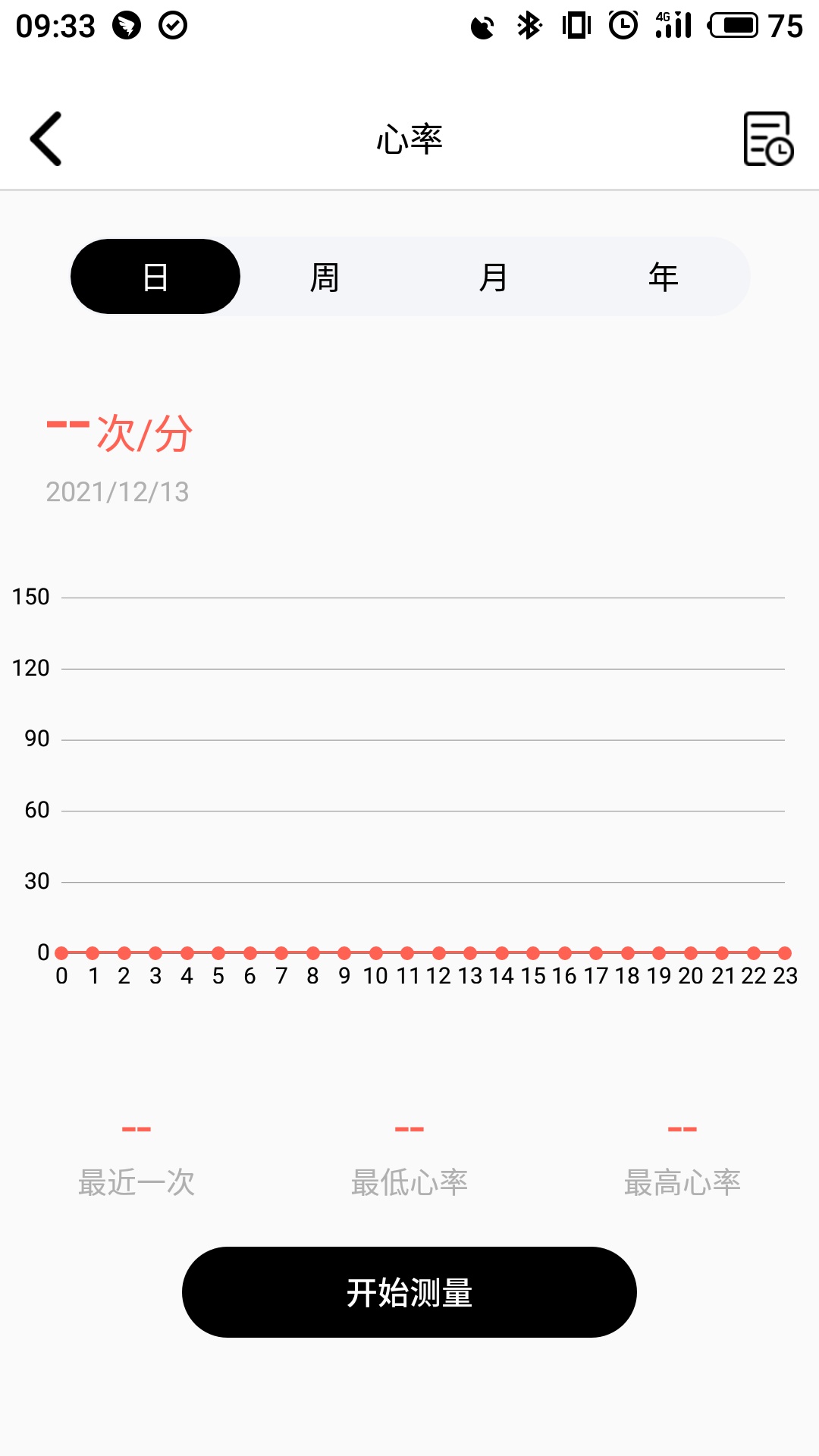
Task: Tap the 最低心率 lowest heart rate value
Action: pos(409,1130)
